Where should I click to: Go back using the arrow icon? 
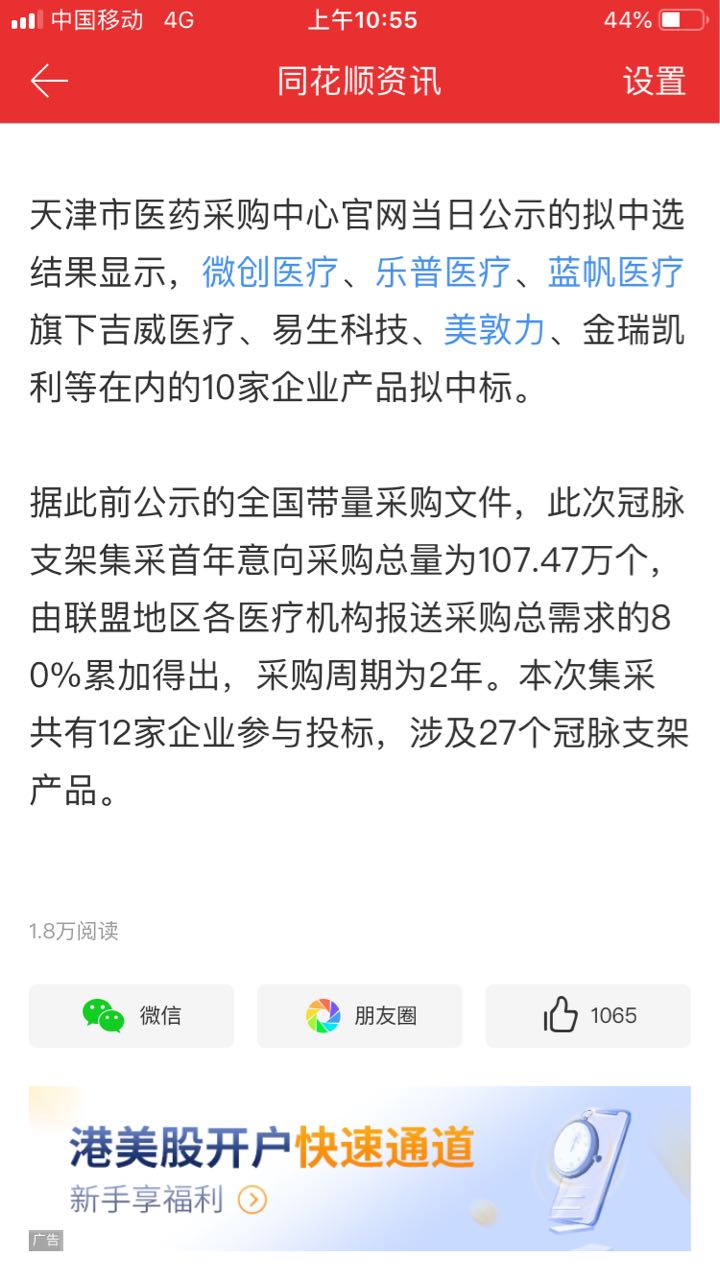(49, 81)
